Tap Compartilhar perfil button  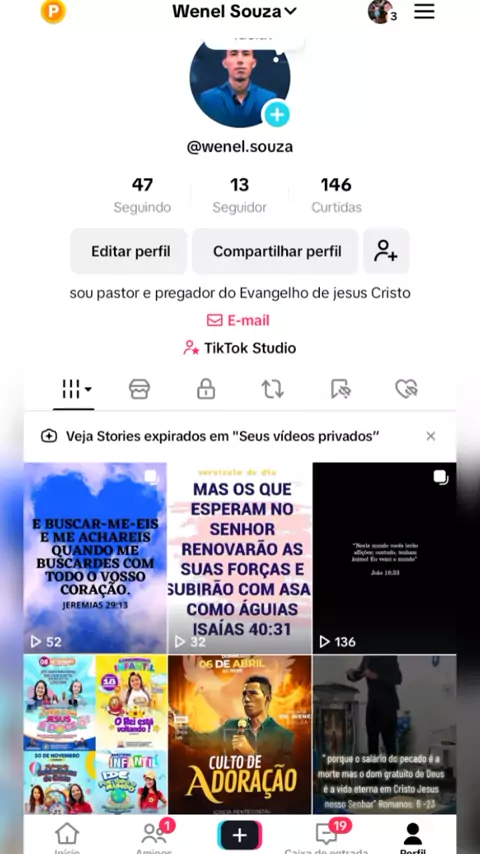point(277,252)
